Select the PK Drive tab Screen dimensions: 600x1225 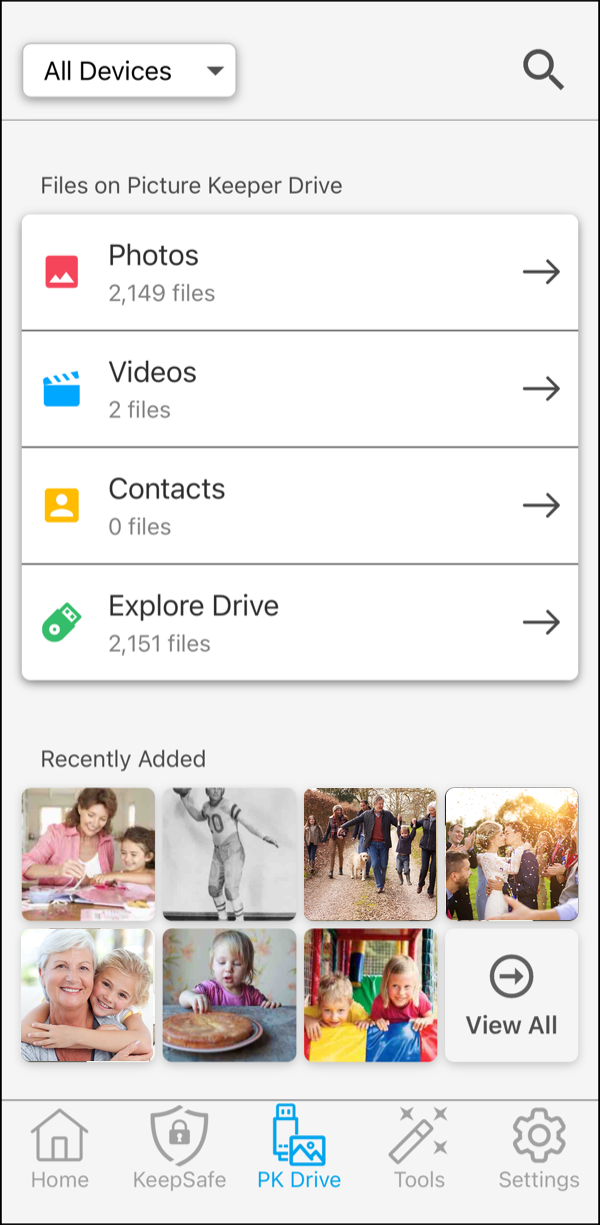coord(299,1149)
